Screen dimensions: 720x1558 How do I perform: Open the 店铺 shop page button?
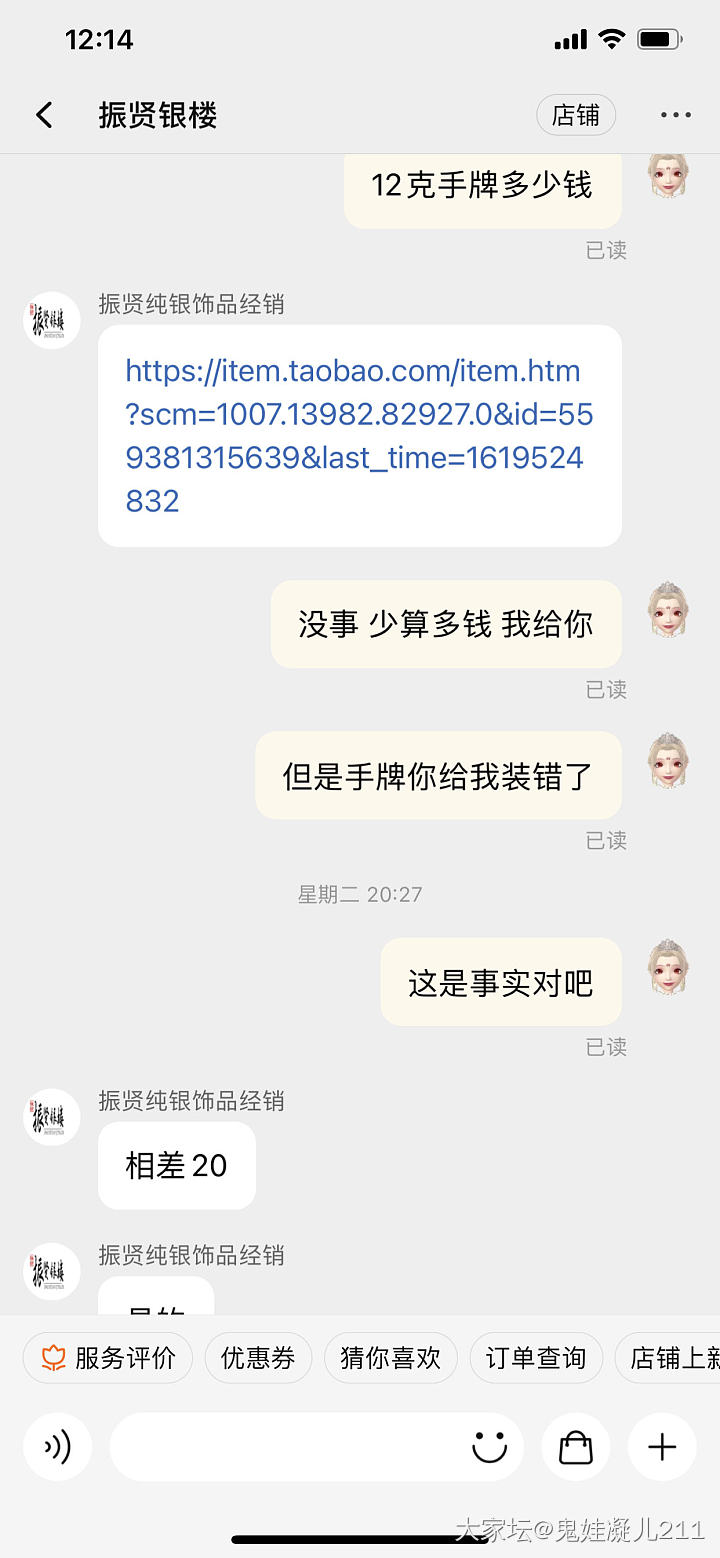pos(576,116)
